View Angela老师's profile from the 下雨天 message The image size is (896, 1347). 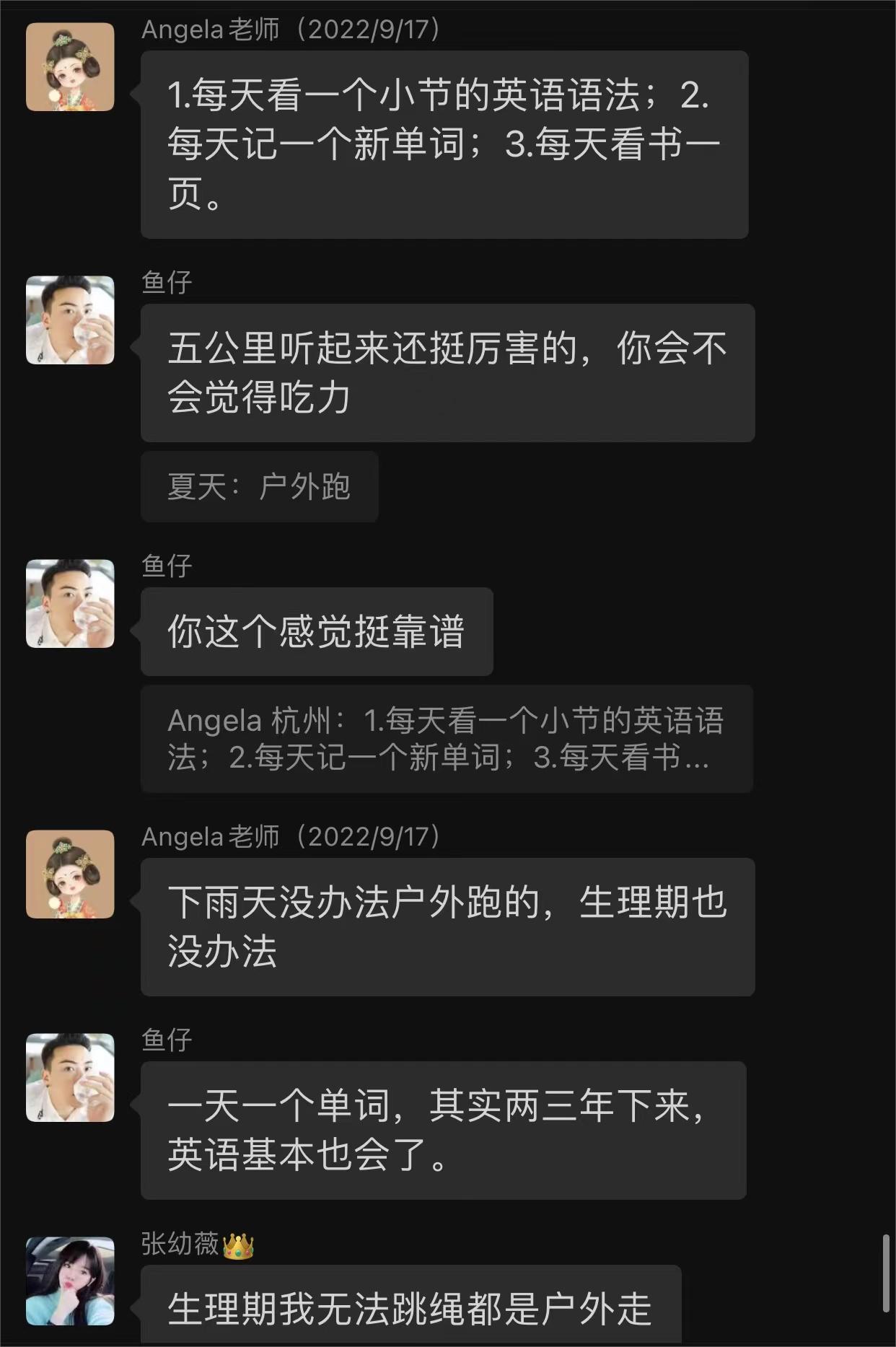[70, 874]
